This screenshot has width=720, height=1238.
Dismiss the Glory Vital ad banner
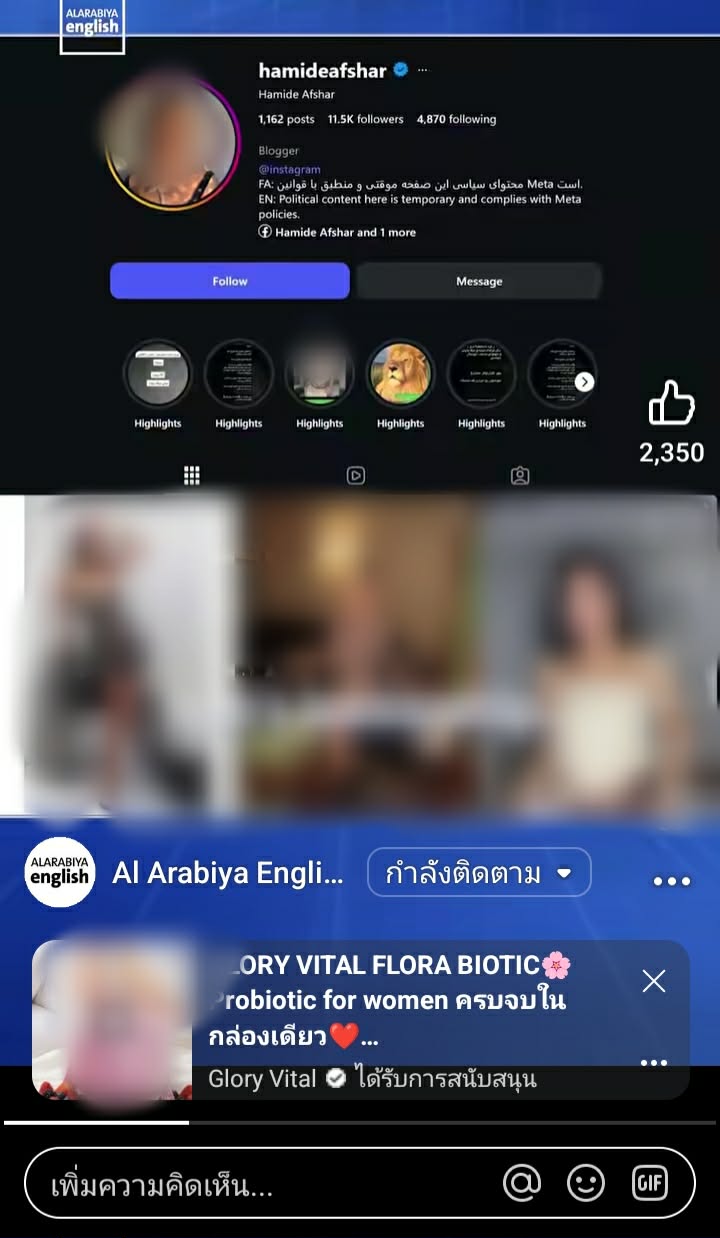pyautogui.click(x=654, y=981)
